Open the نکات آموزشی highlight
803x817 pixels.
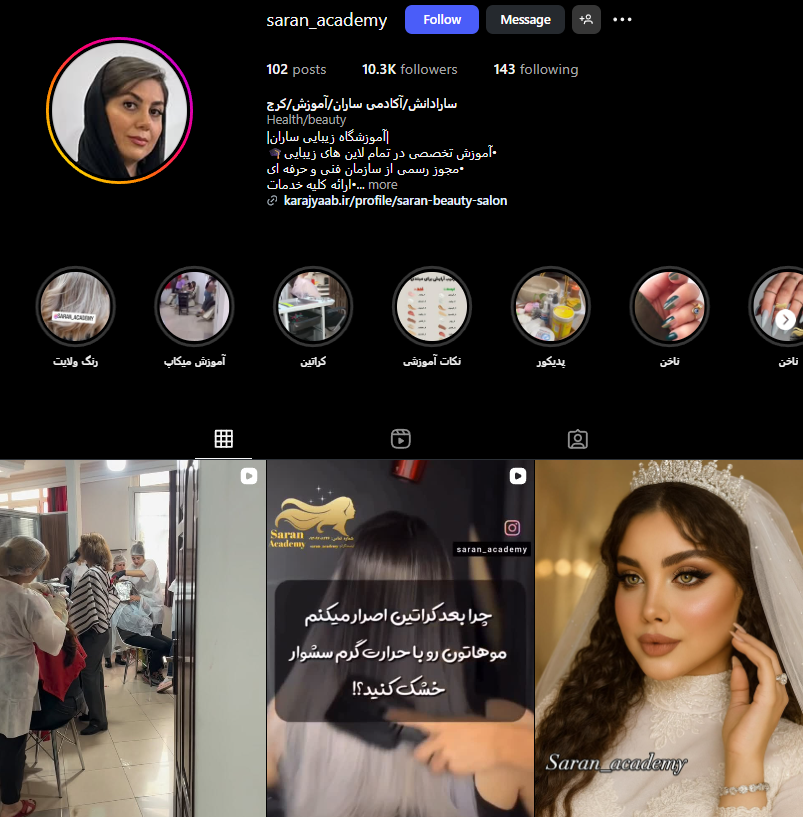coord(432,305)
